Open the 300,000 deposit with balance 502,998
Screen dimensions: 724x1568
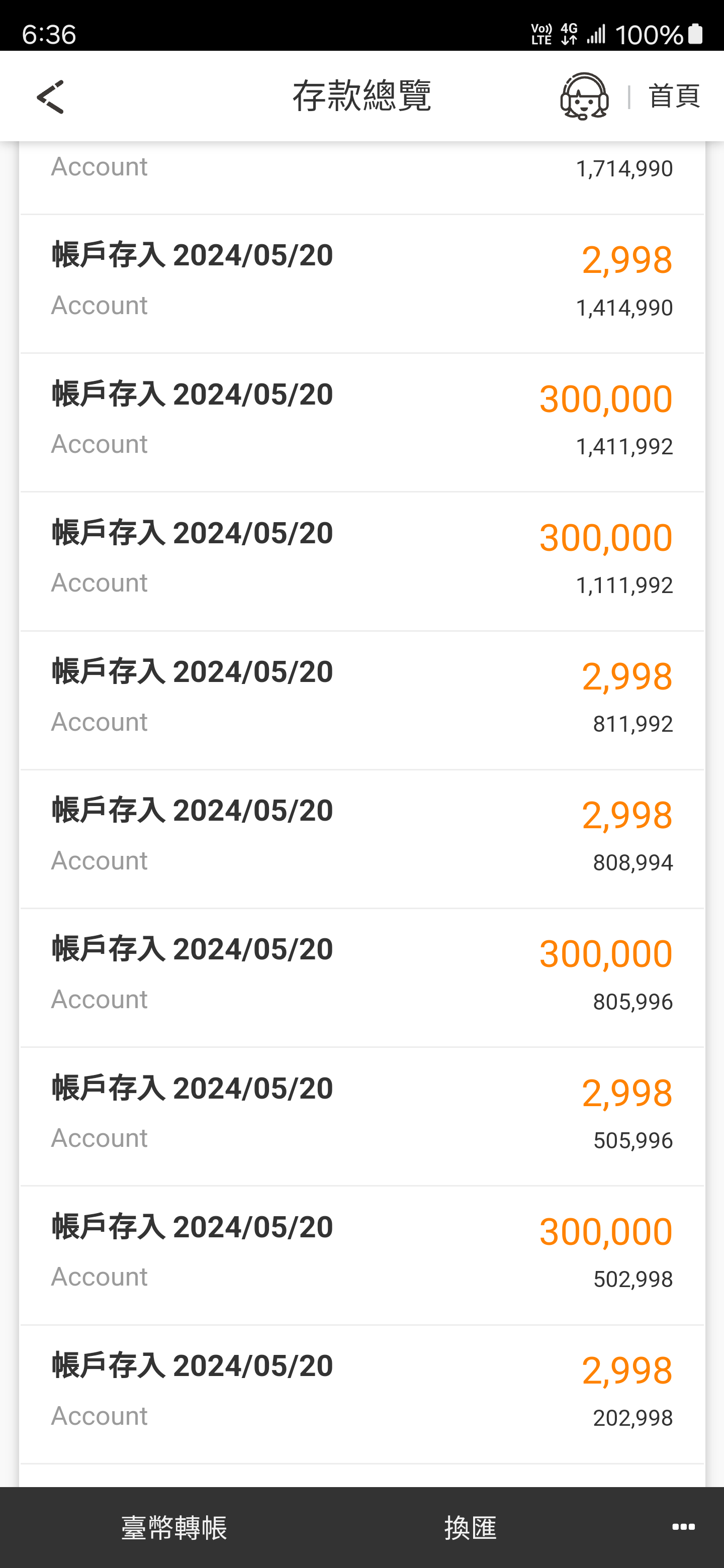363,1256
